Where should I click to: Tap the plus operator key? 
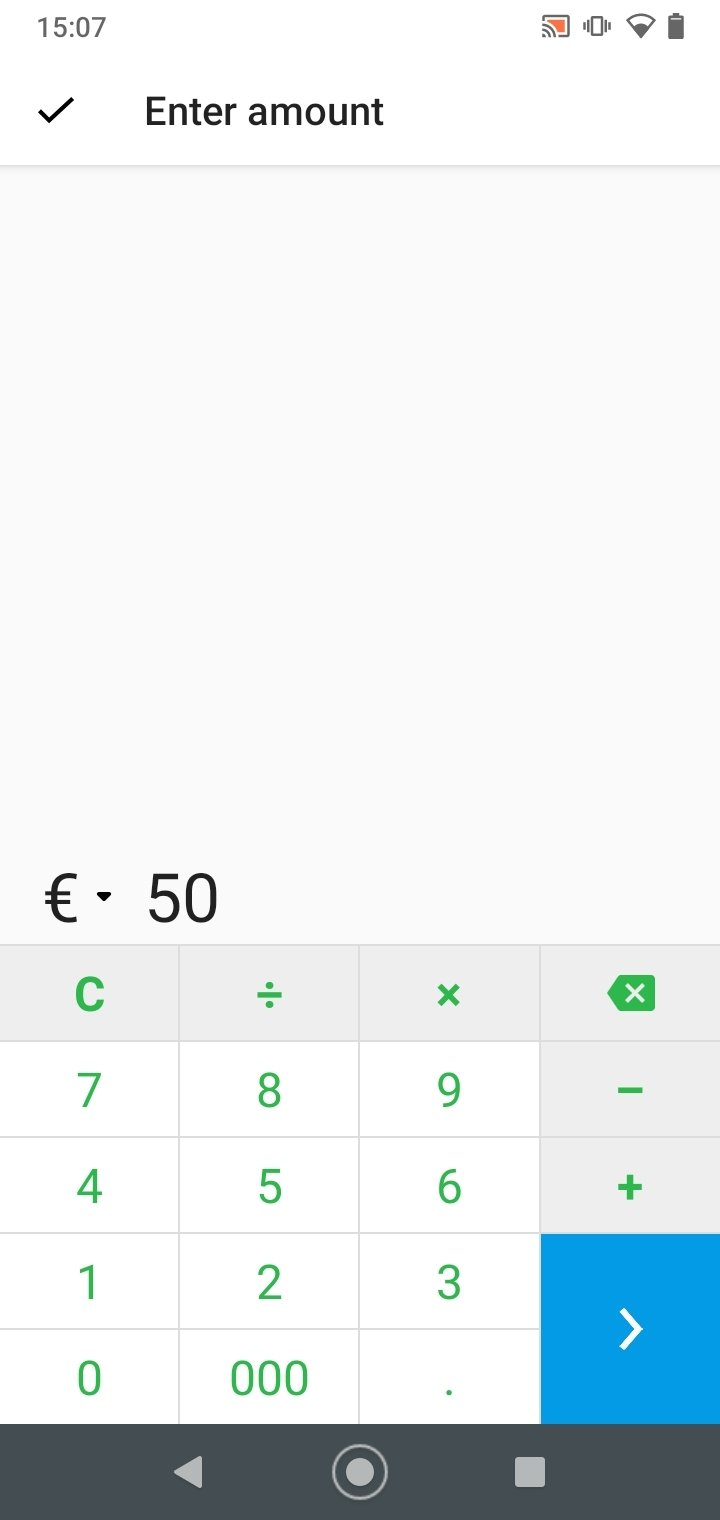(630, 1185)
